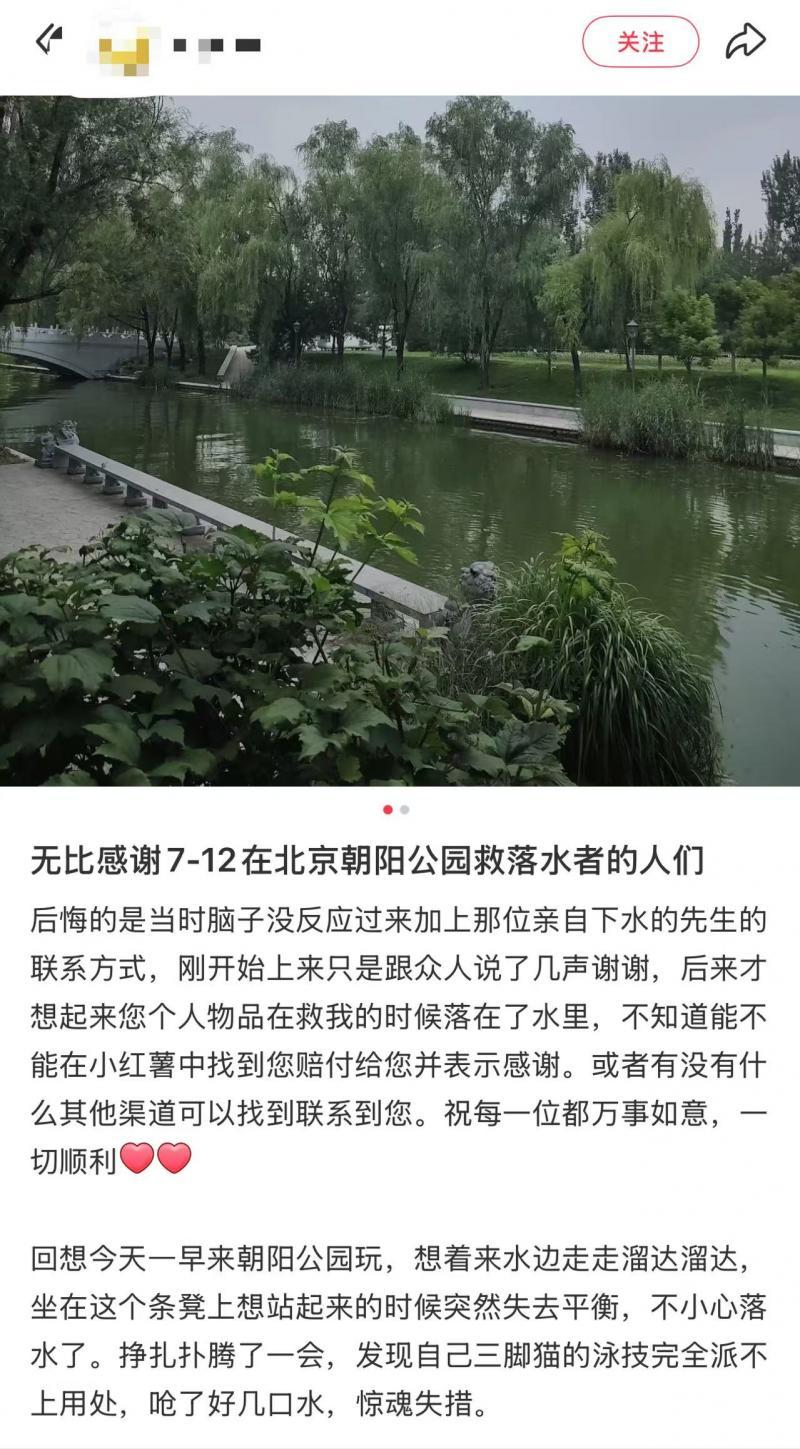Share this post

[x=745, y=41]
